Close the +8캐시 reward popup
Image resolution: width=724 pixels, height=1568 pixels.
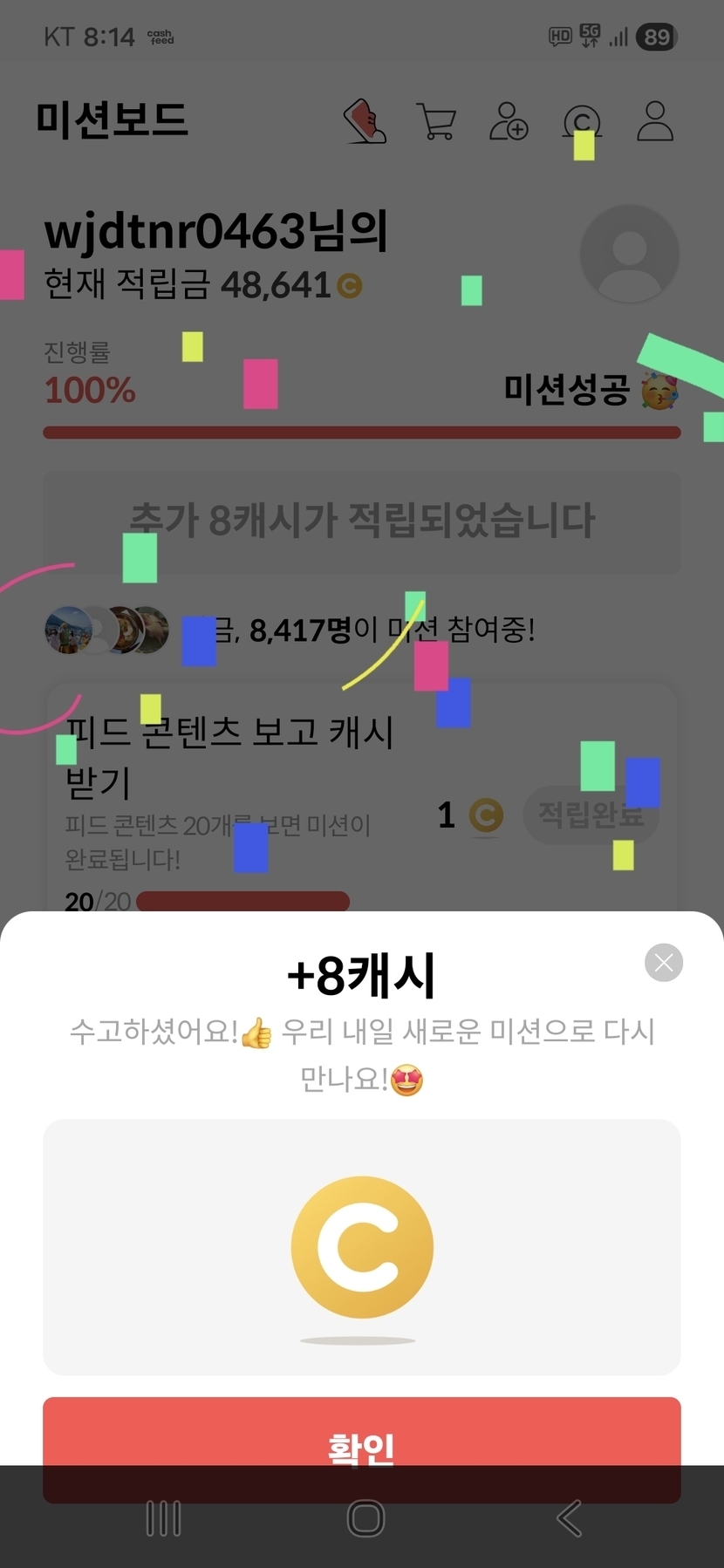[x=664, y=963]
